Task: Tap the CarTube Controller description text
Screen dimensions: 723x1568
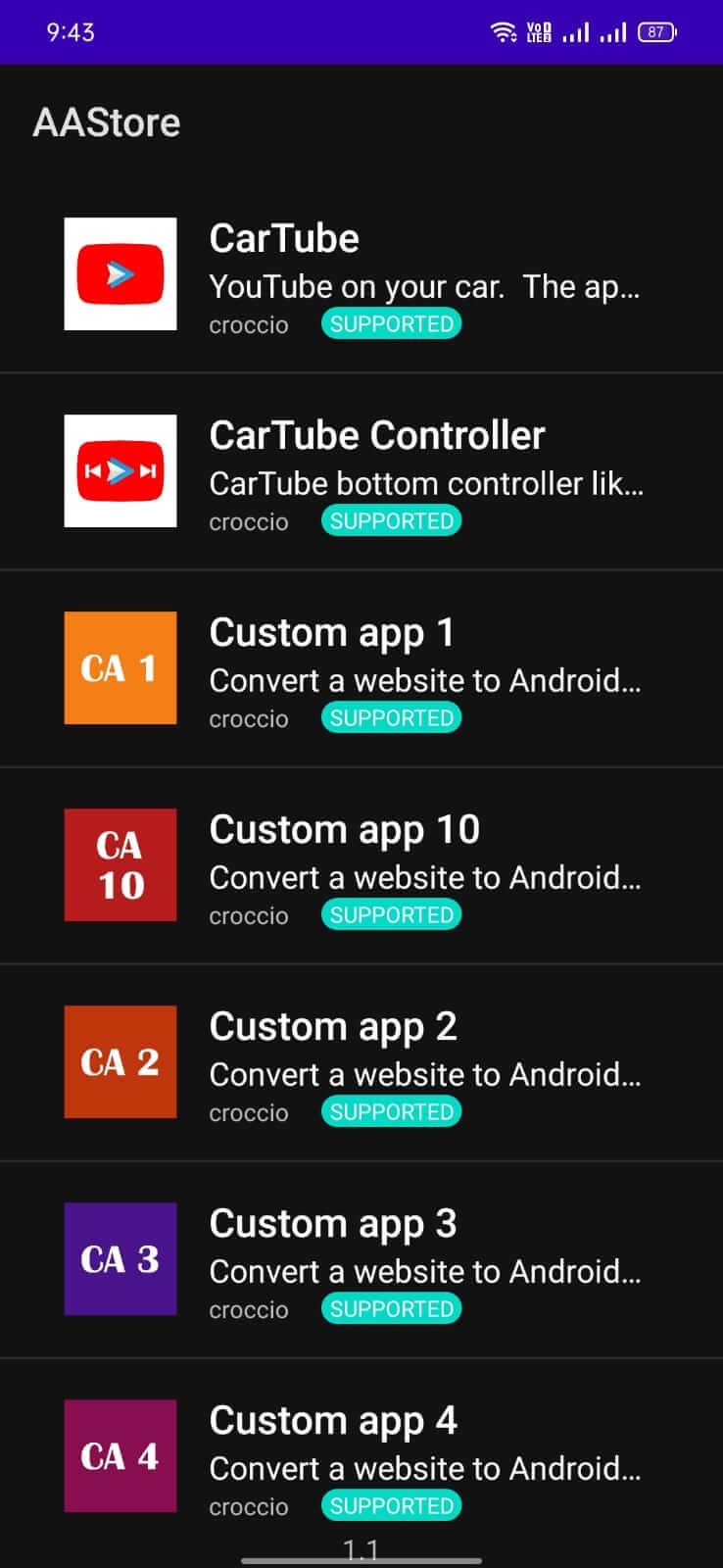Action: pos(427,483)
